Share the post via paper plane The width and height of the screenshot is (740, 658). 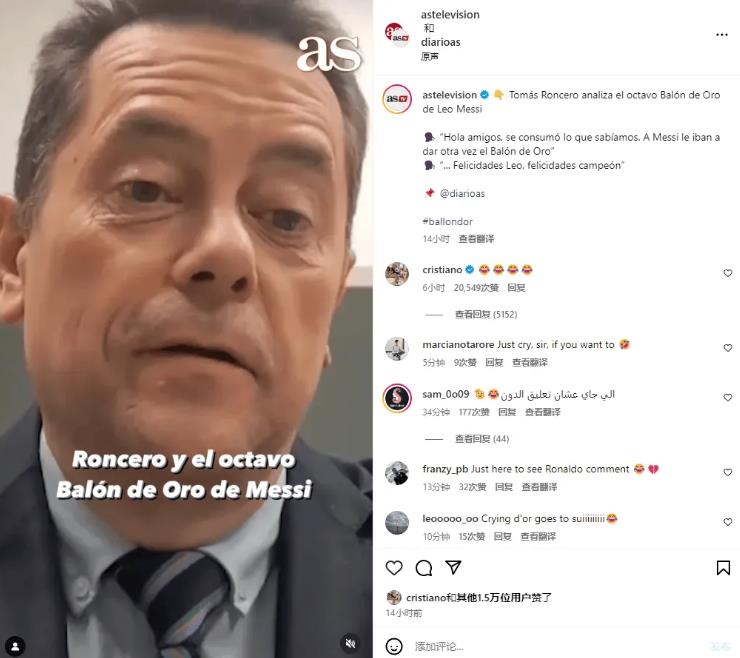pyautogui.click(x=453, y=568)
